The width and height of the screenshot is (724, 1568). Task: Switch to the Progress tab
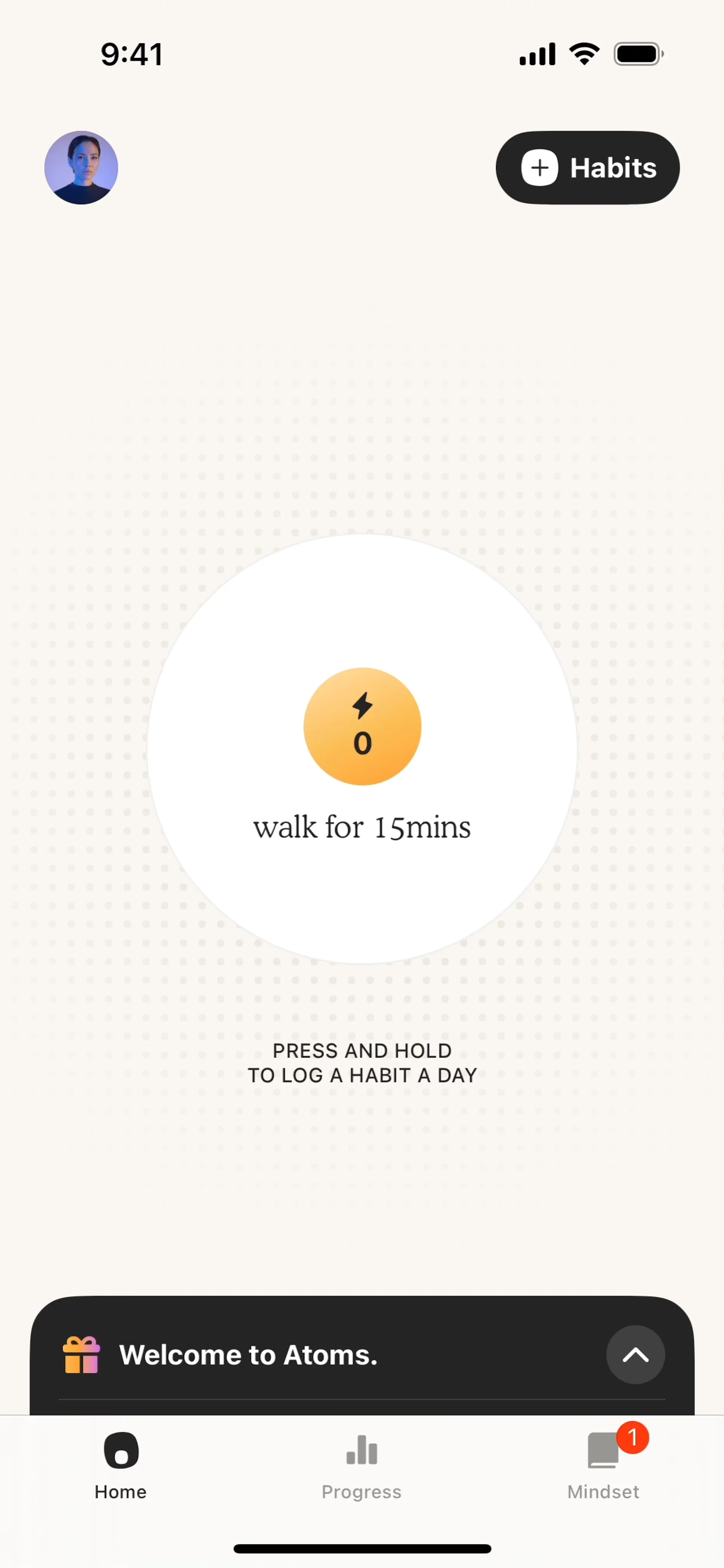click(x=362, y=1467)
